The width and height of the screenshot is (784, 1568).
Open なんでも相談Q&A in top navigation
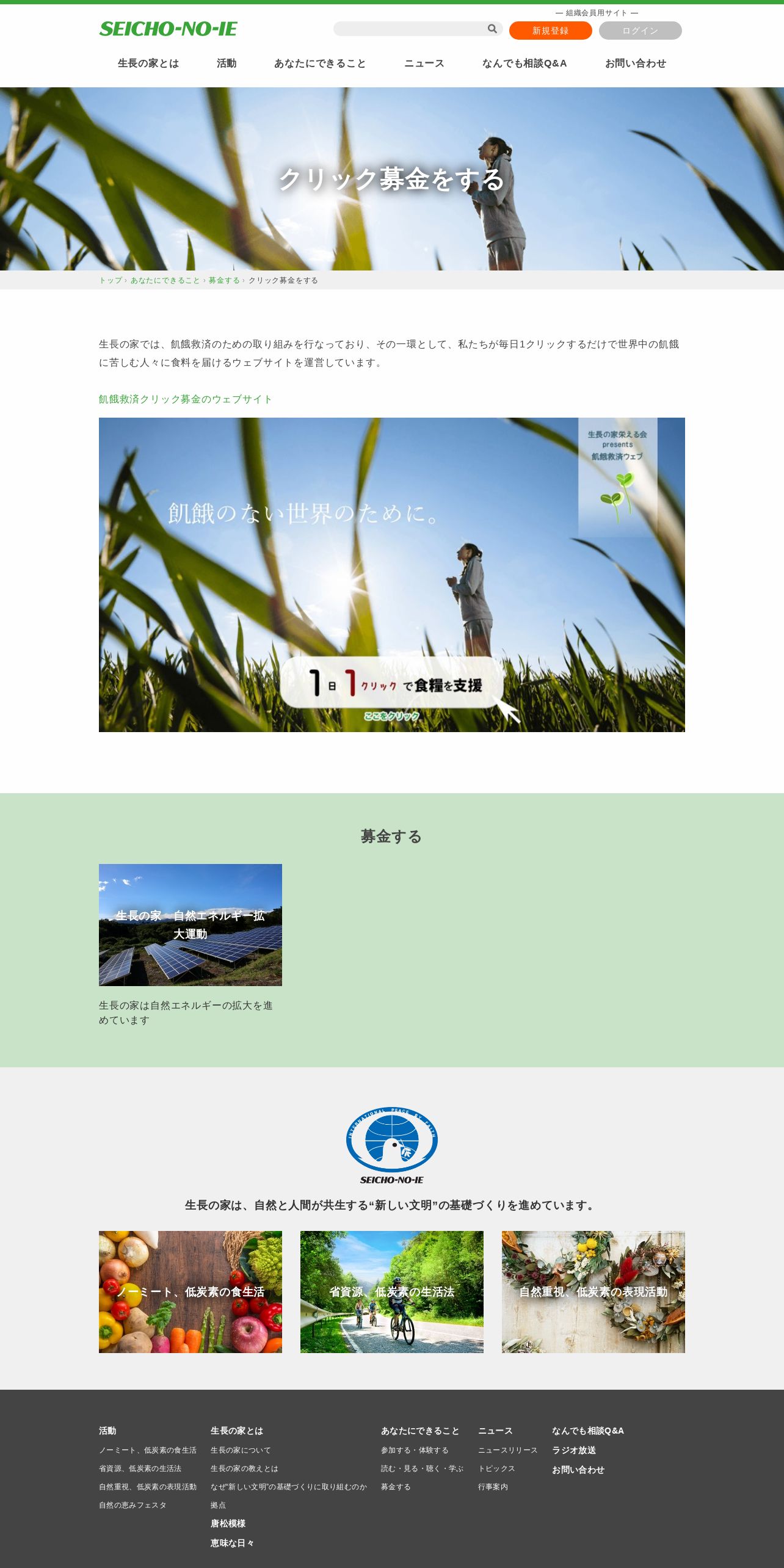(524, 64)
